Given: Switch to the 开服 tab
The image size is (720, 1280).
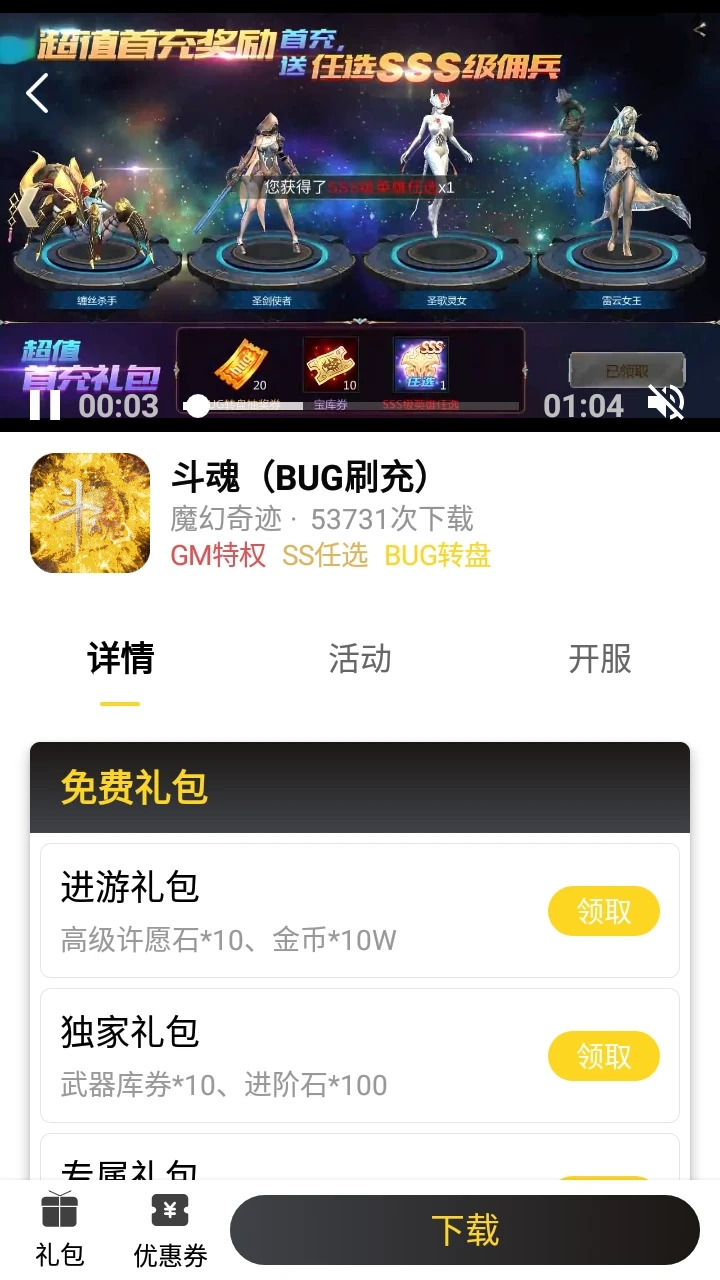Looking at the screenshot, I should [x=601, y=658].
